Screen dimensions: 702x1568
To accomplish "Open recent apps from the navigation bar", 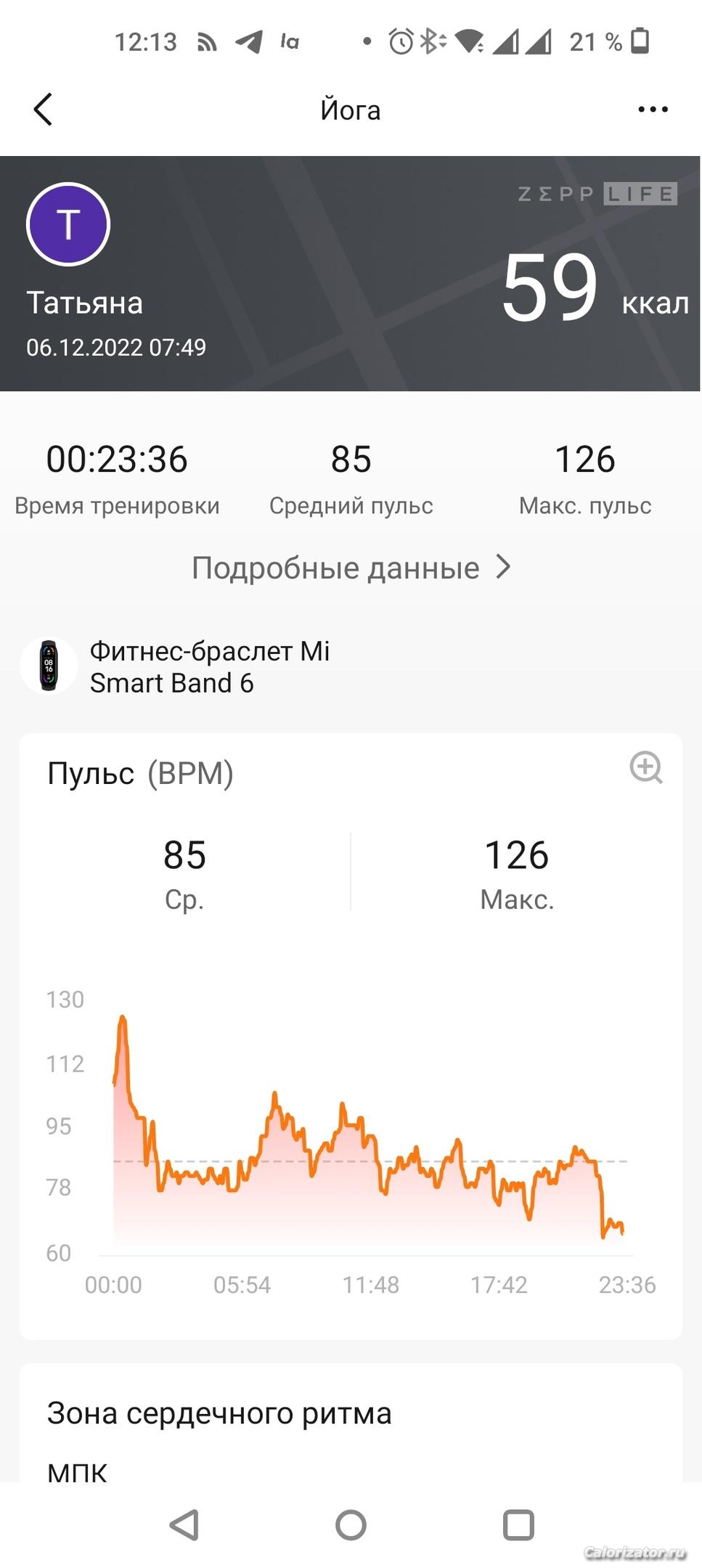I will pos(518,1524).
